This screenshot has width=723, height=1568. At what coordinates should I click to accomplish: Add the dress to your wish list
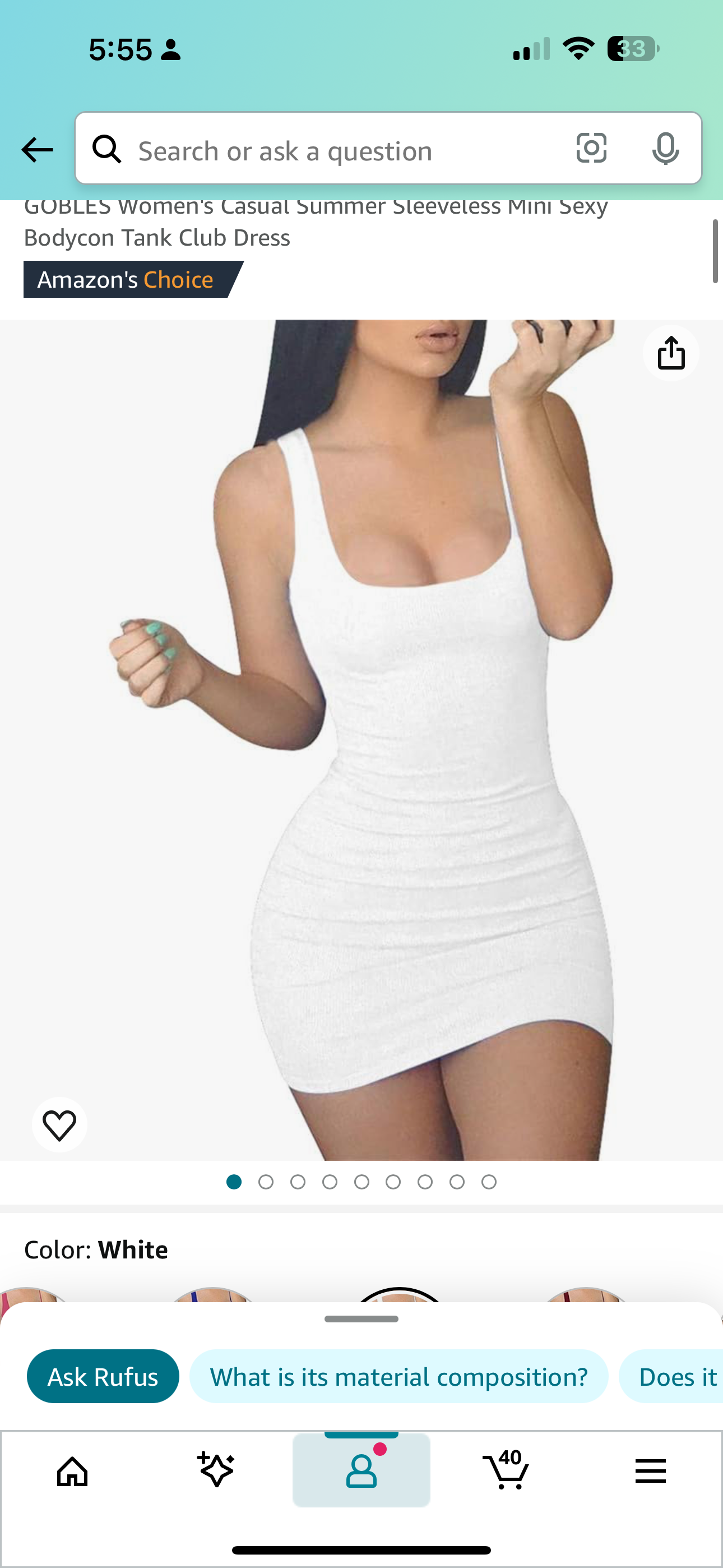click(x=59, y=1124)
